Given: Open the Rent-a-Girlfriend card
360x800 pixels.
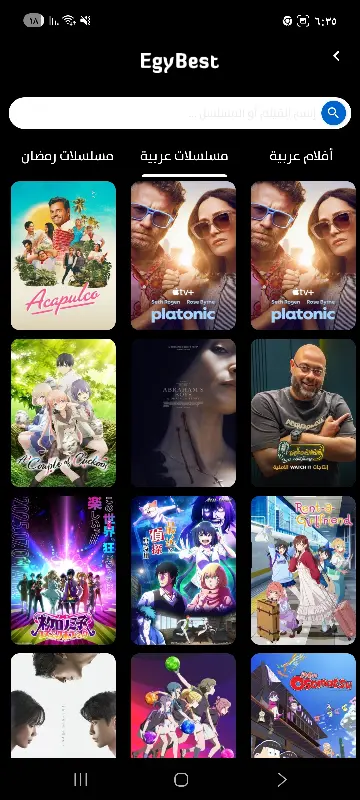Looking at the screenshot, I should tap(303, 570).
